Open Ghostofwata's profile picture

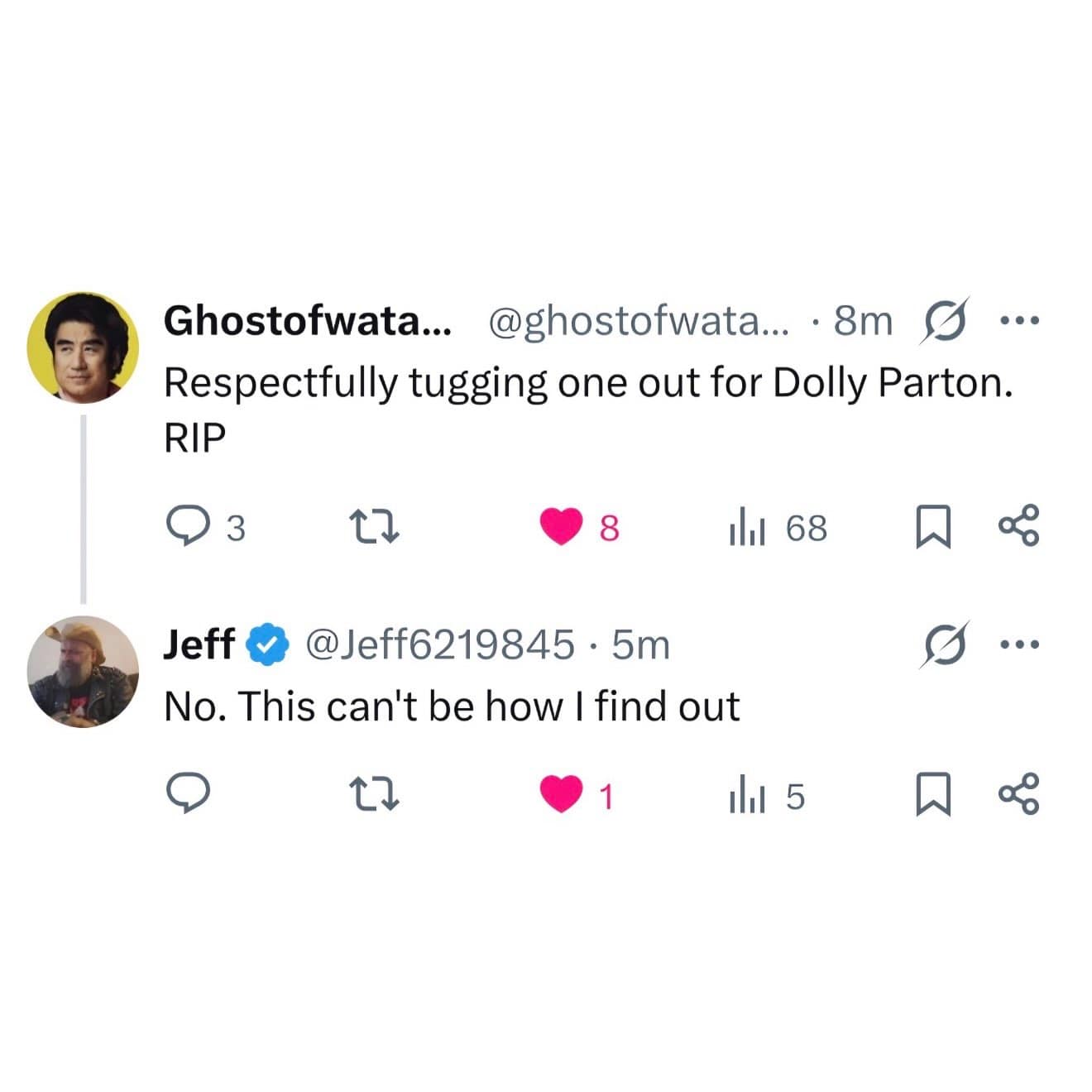[x=83, y=347]
